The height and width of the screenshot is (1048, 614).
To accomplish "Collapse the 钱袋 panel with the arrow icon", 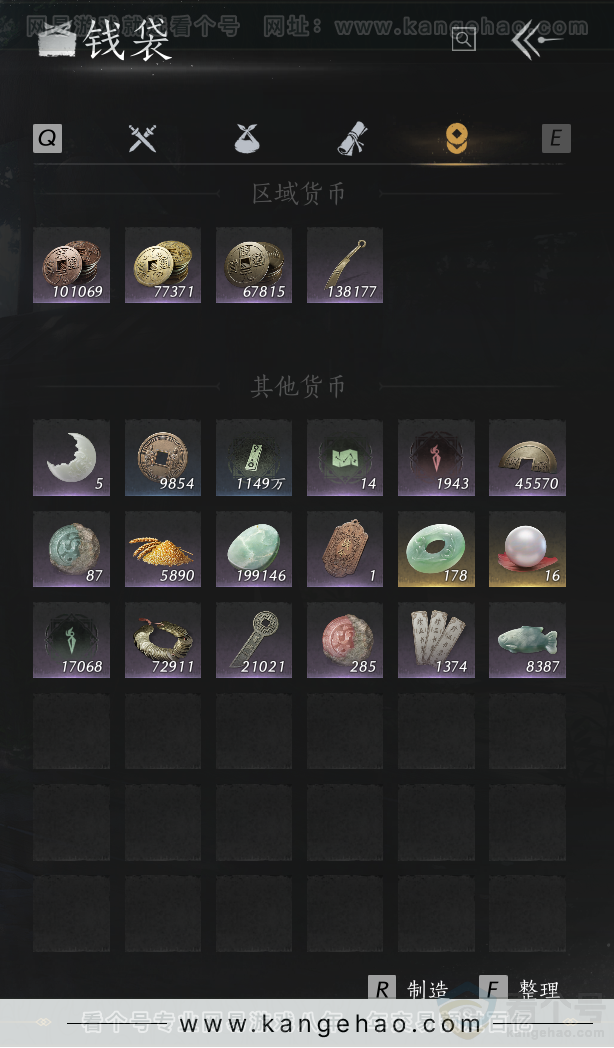I will pyautogui.click(x=536, y=40).
